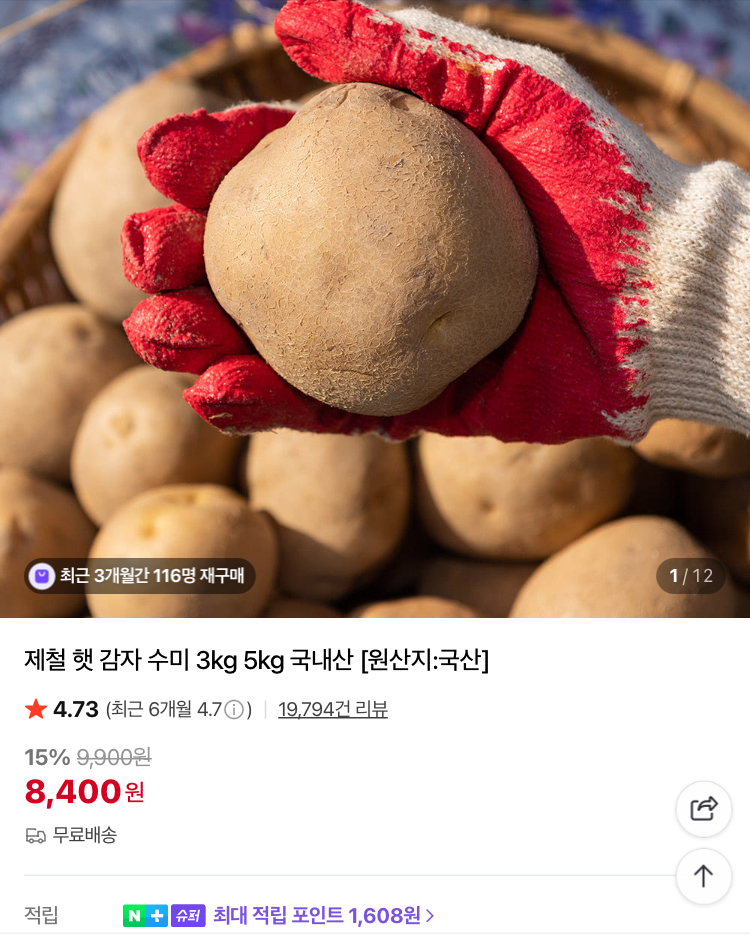Tap the info icon next to 최근 6개월 4.7
This screenshot has width=750, height=938.
coord(234,710)
